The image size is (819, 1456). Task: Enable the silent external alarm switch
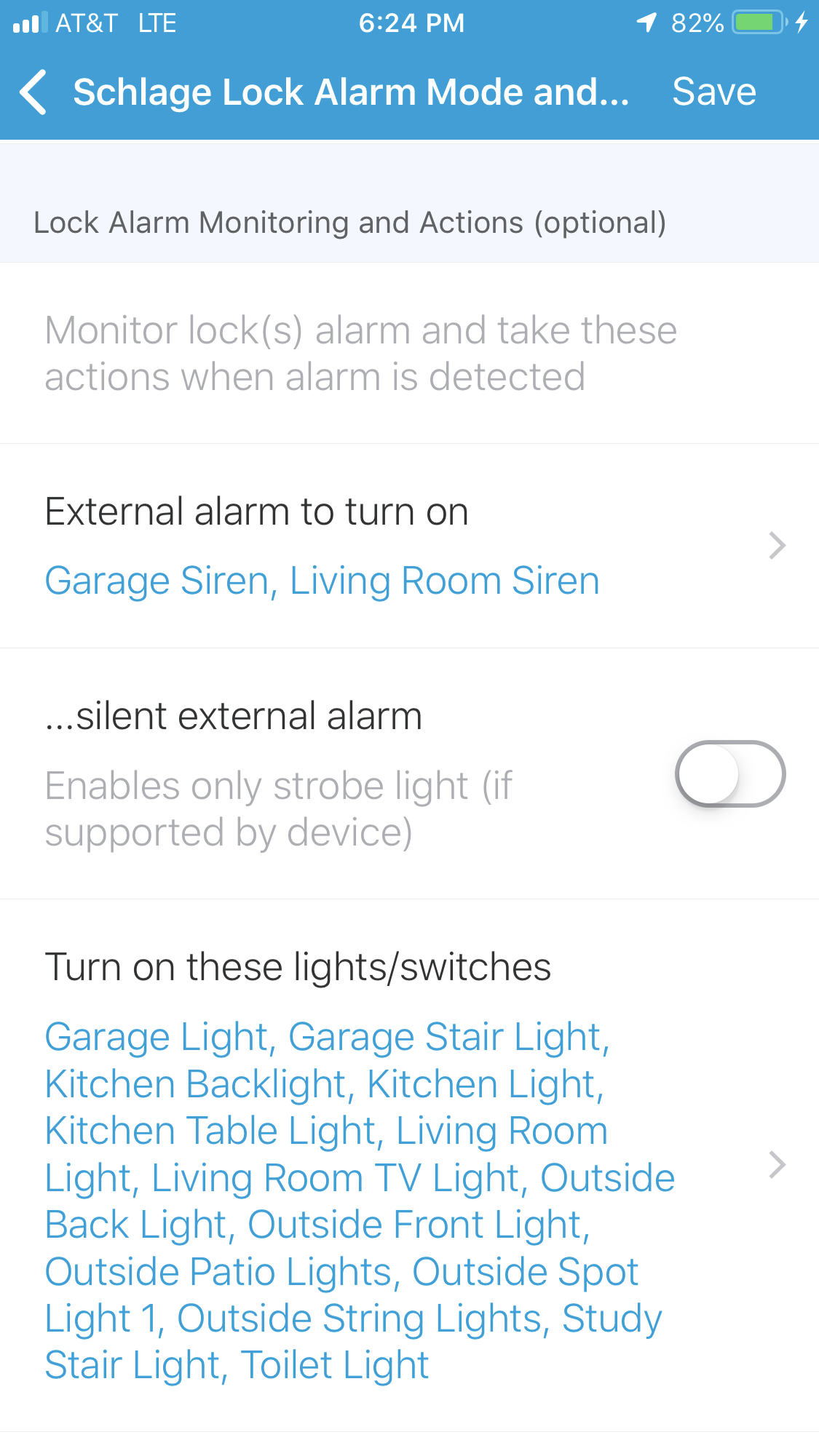coord(729,773)
